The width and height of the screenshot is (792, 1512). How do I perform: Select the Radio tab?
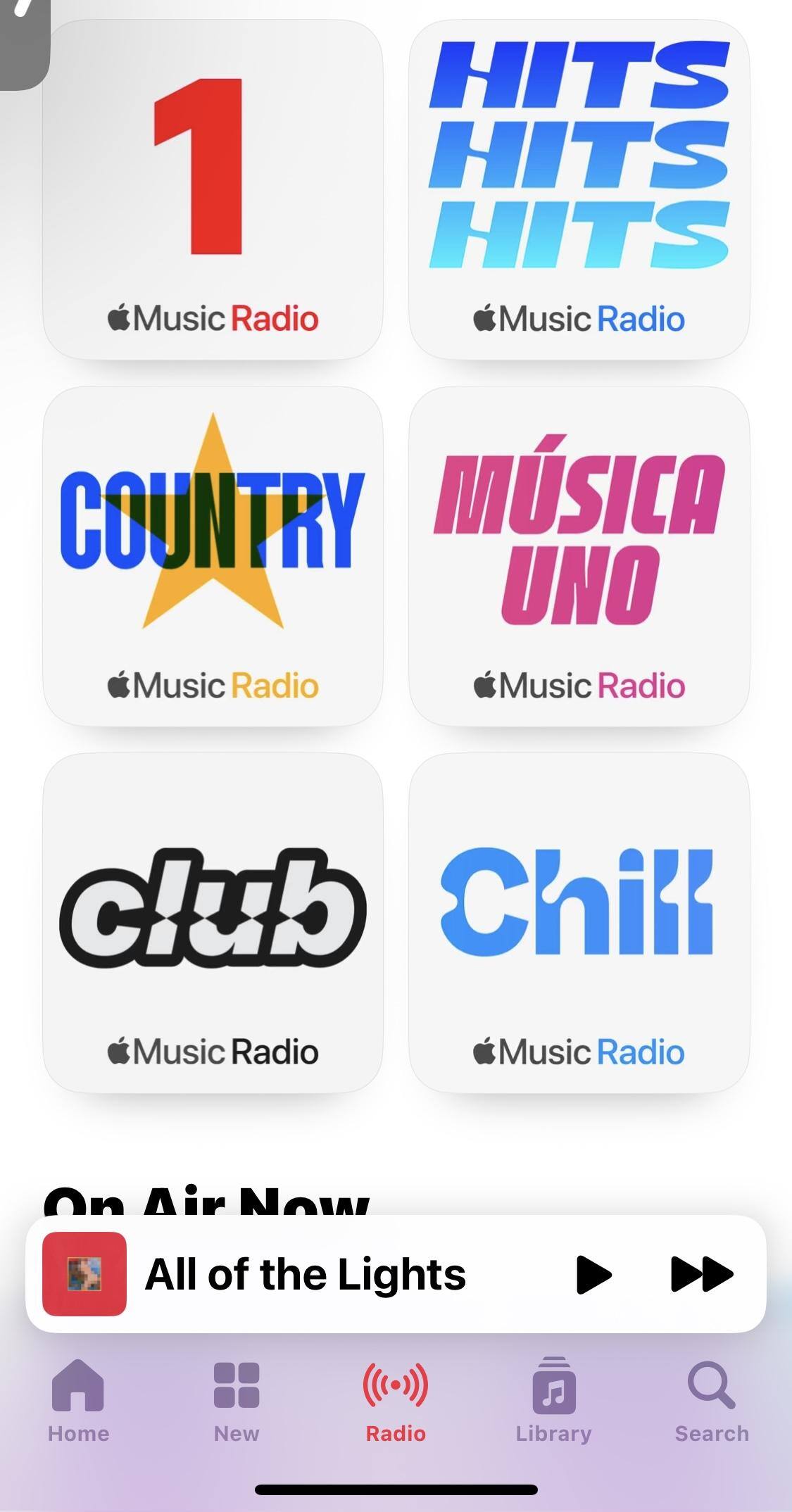(x=396, y=1401)
